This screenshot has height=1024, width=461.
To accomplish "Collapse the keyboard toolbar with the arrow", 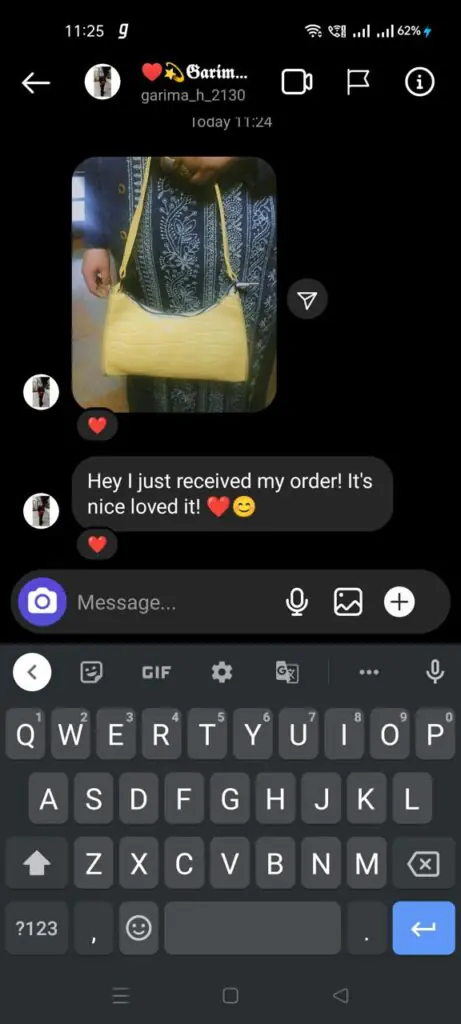I will pyautogui.click(x=31, y=672).
